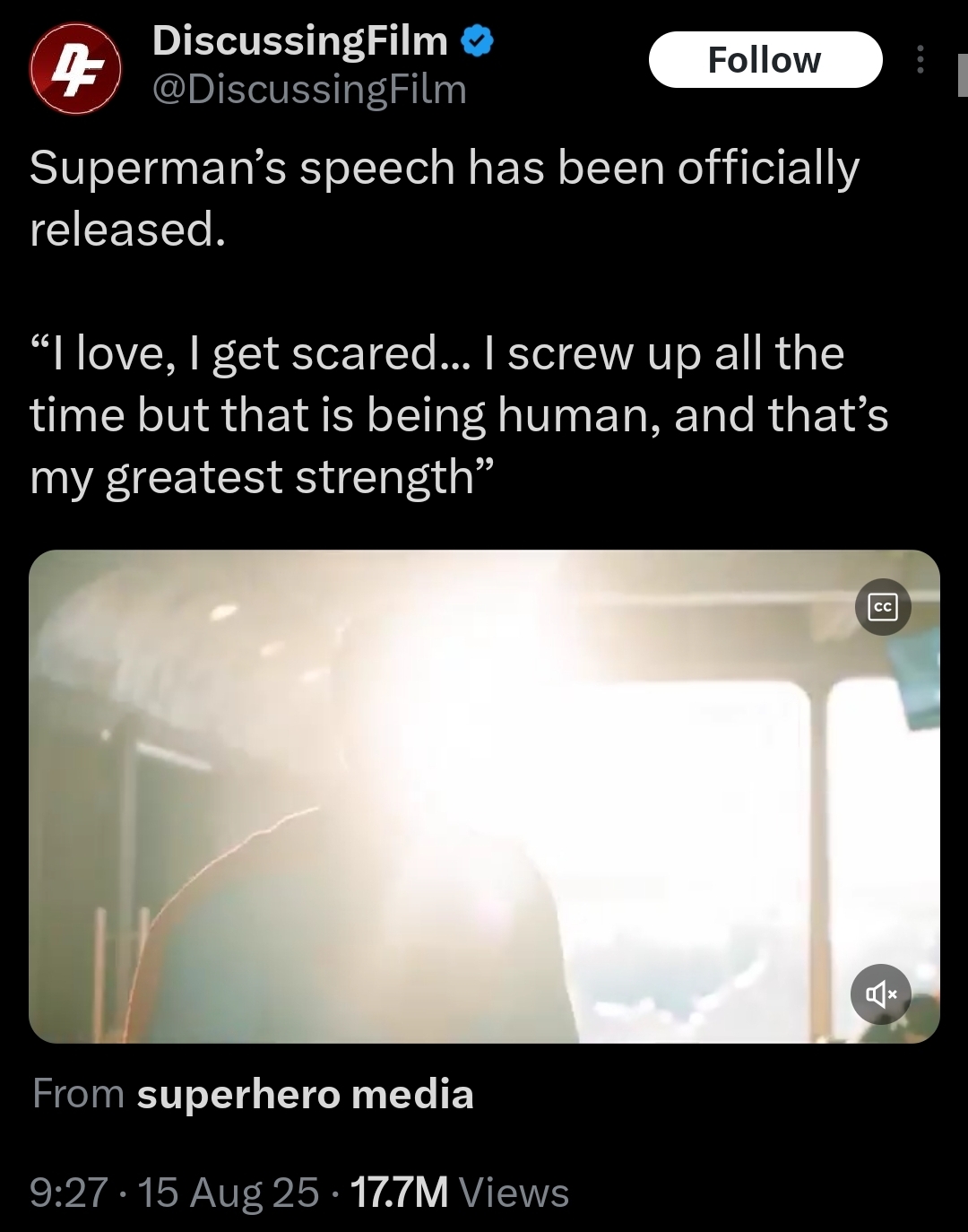Open the superhero media source link
968x1232 pixels.
[x=305, y=1095]
